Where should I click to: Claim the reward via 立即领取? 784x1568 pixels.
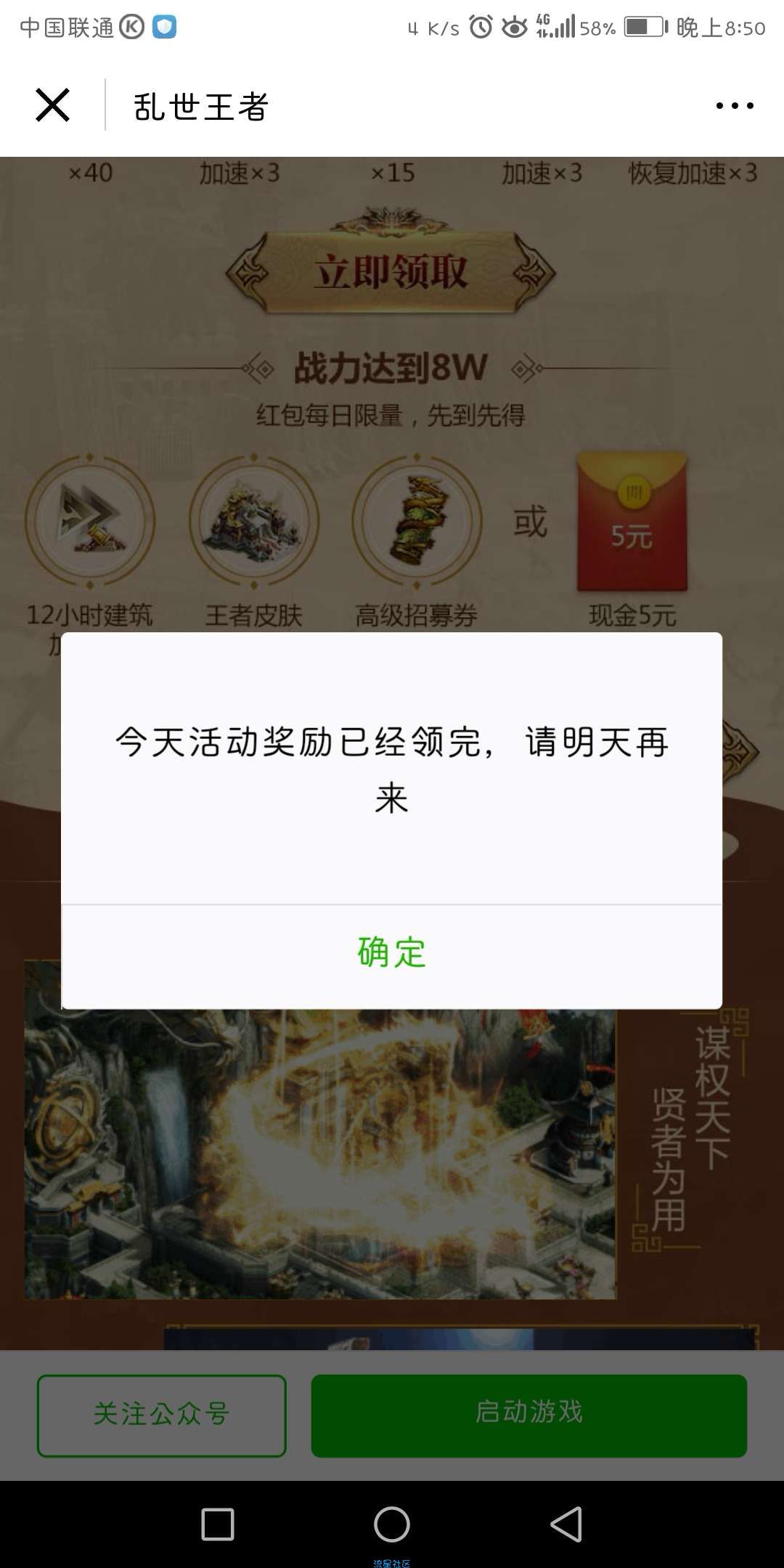[x=391, y=273]
